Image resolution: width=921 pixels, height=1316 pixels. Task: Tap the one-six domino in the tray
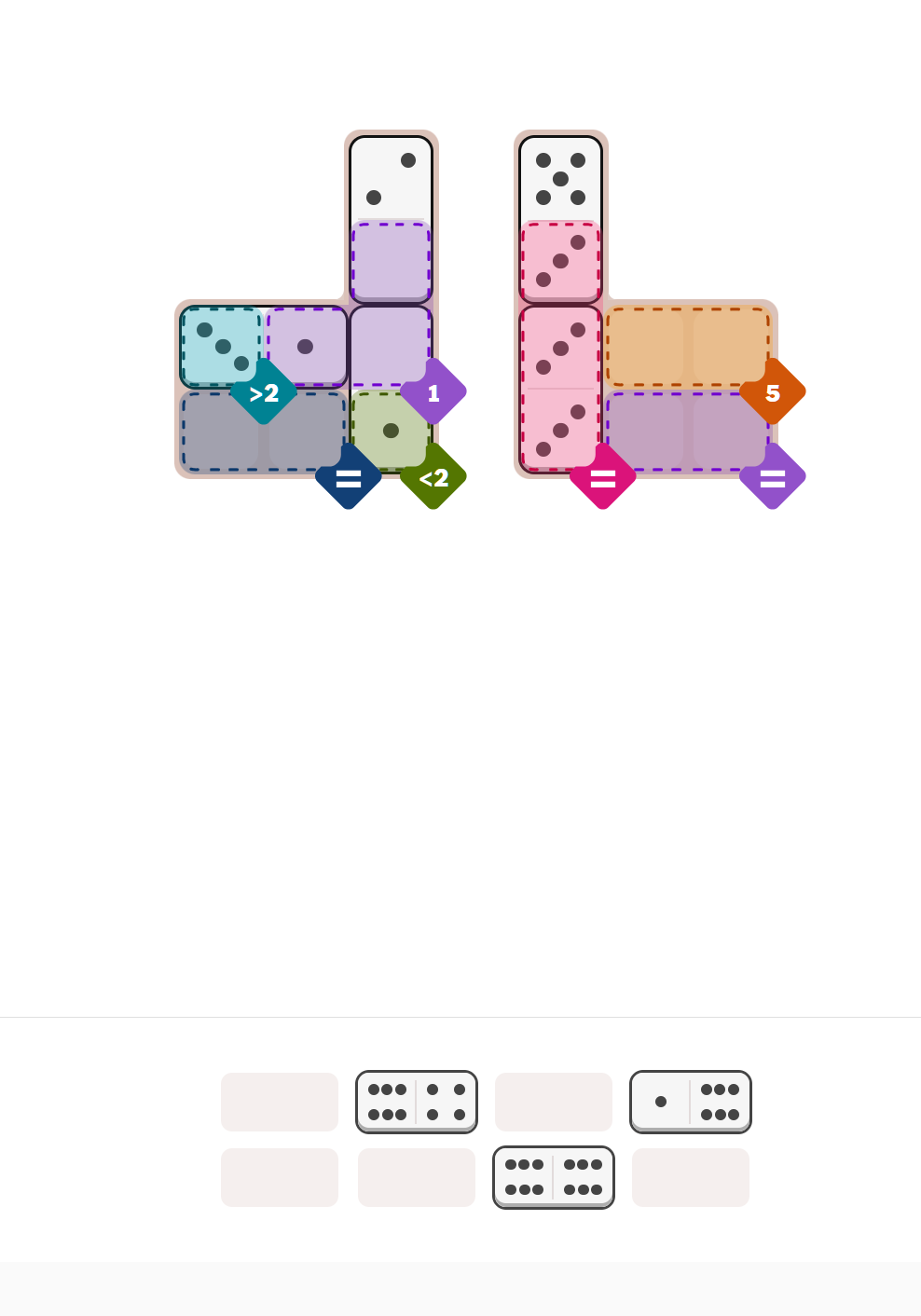point(691,1102)
